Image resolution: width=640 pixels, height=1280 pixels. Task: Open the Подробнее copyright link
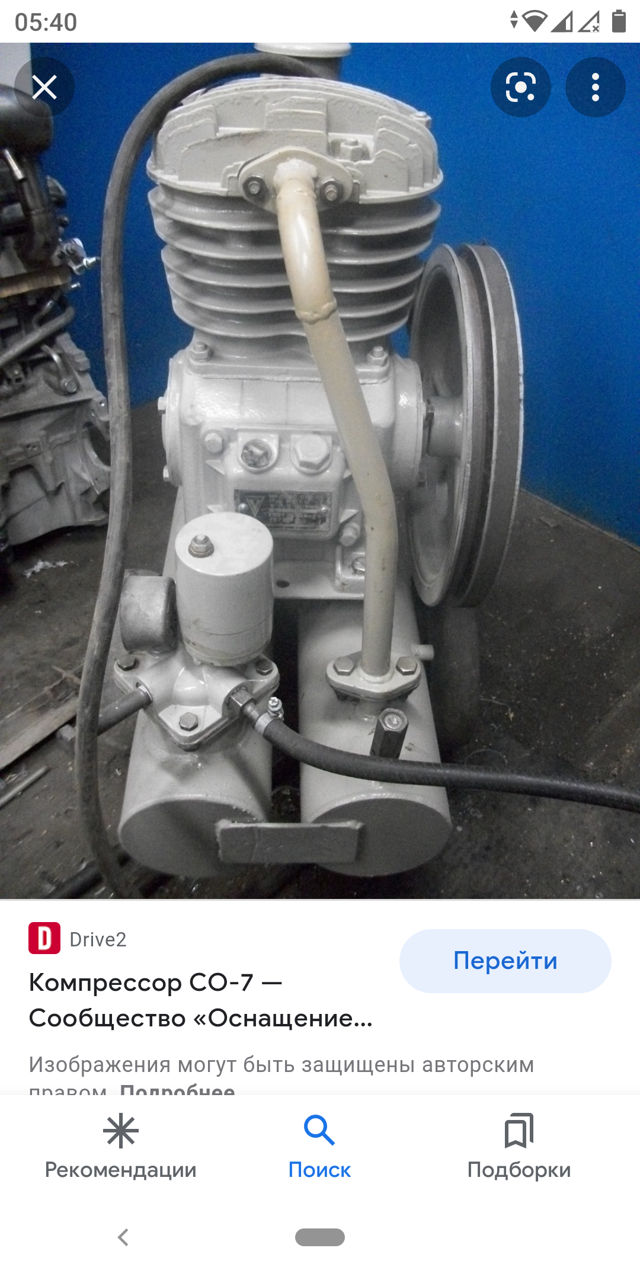point(177,1090)
